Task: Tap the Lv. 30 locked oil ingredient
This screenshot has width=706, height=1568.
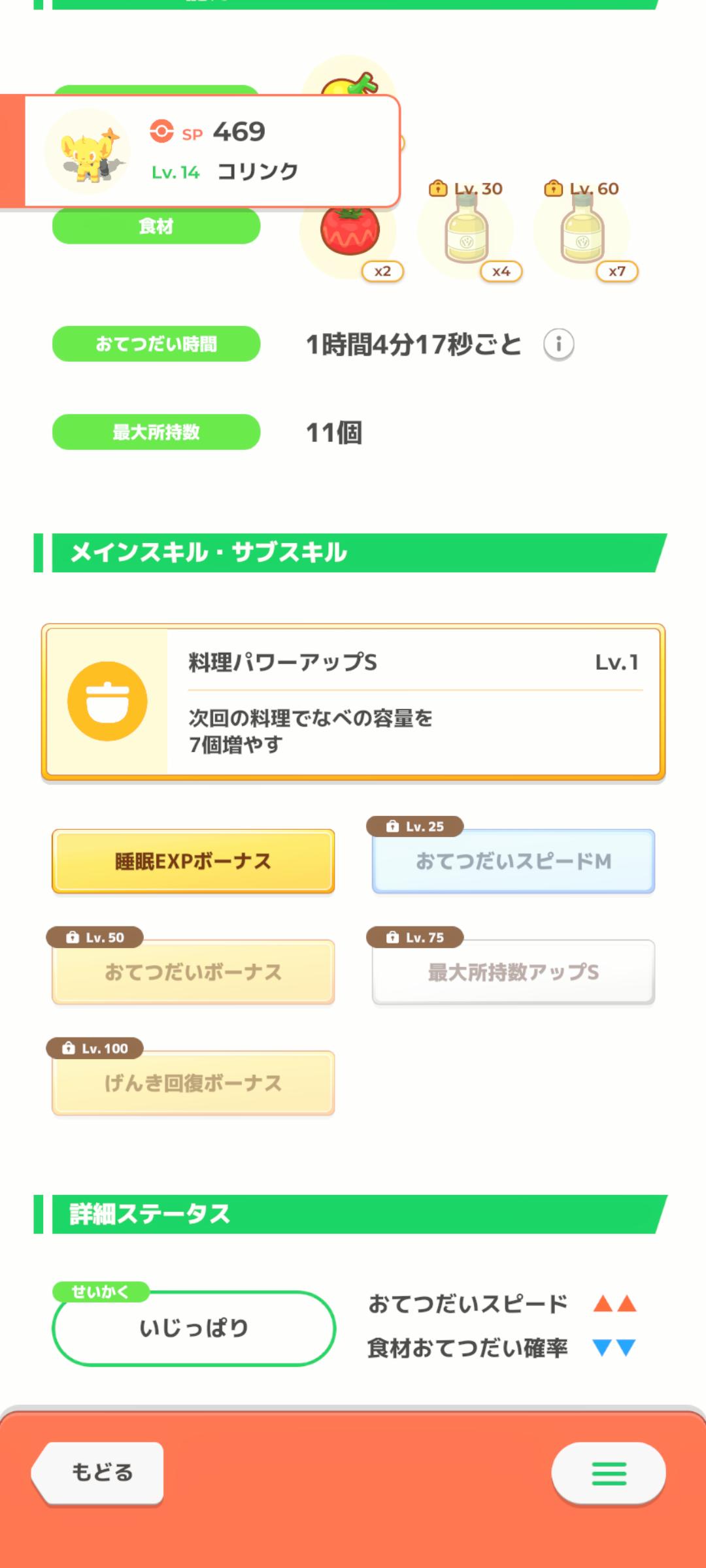Action: click(x=466, y=232)
